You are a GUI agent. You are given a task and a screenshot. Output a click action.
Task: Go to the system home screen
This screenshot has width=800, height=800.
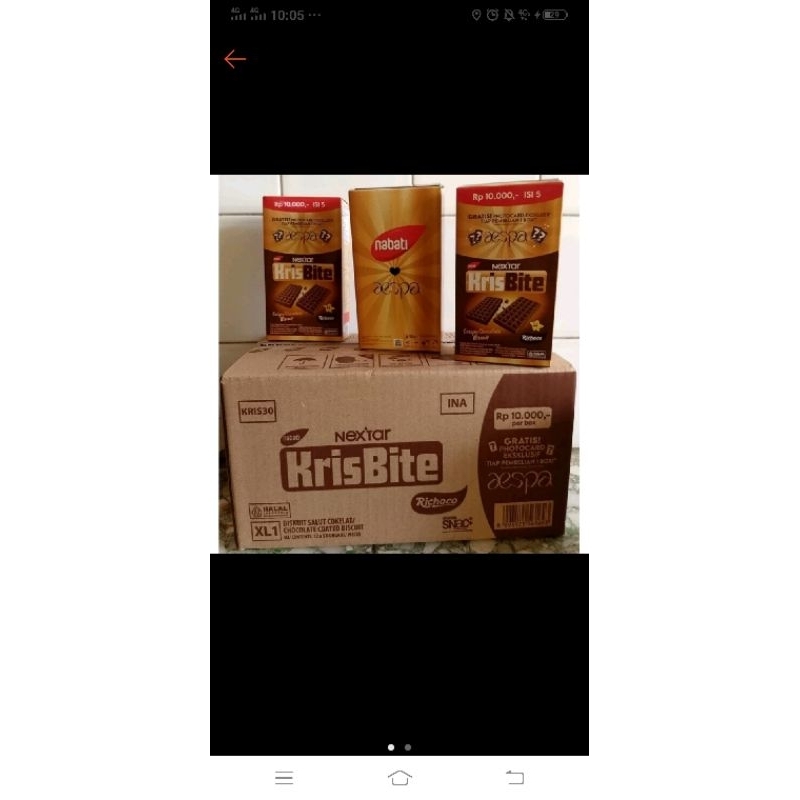click(x=399, y=778)
